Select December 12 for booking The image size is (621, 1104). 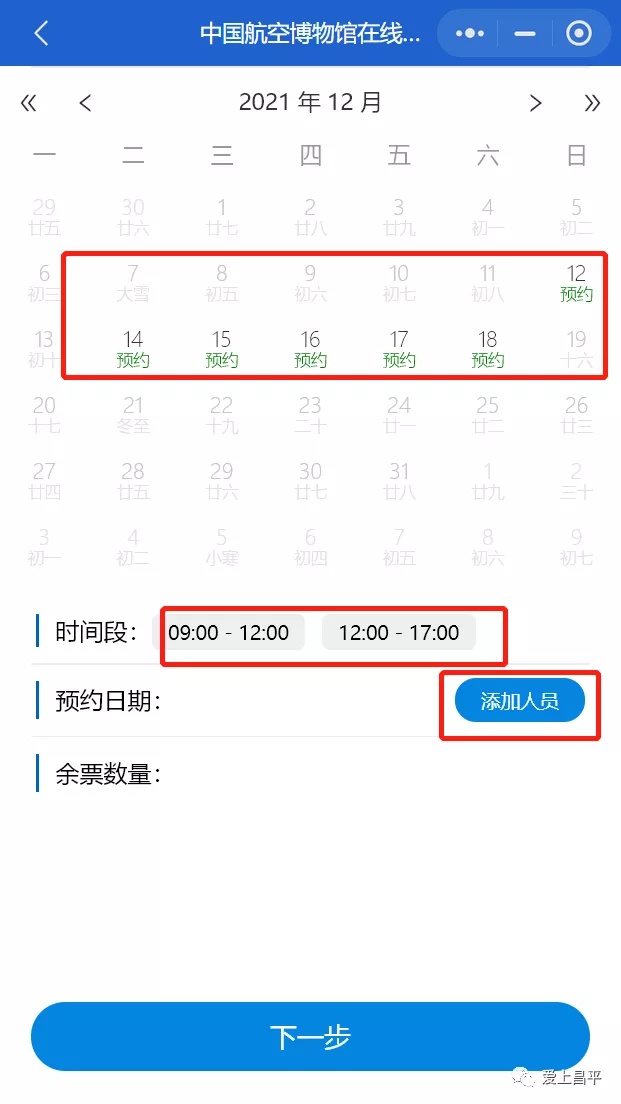576,282
